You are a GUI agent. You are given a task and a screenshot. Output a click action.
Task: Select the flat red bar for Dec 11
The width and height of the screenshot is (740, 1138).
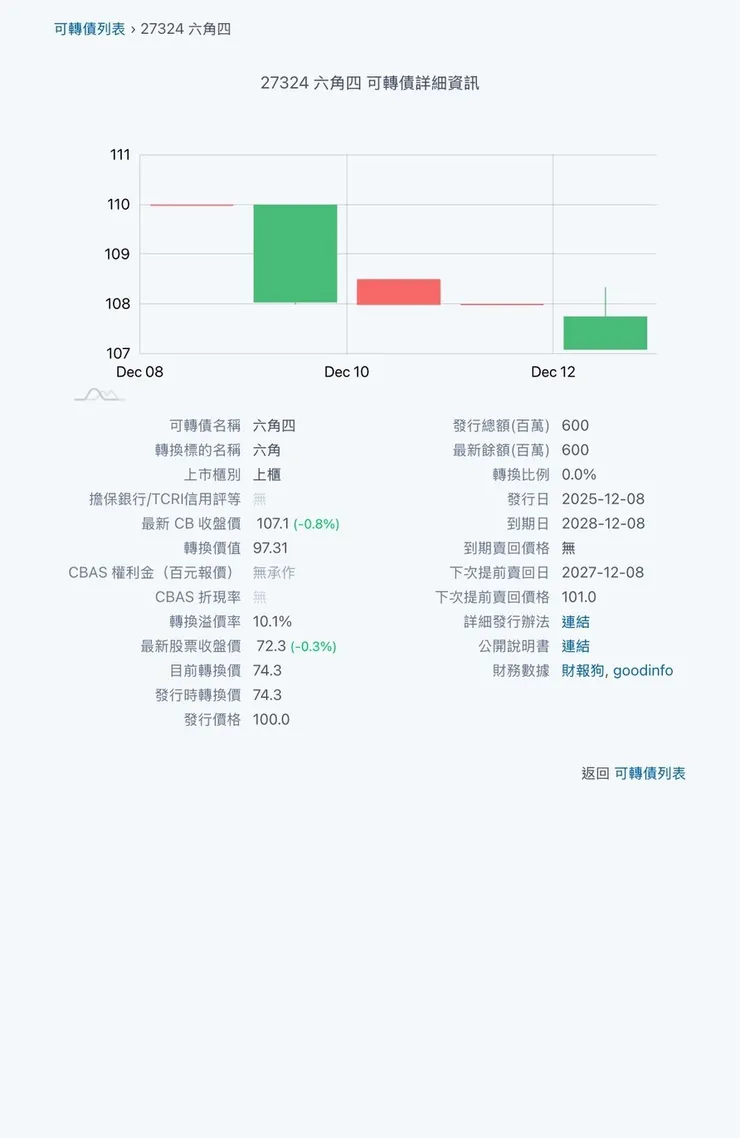[501, 302]
